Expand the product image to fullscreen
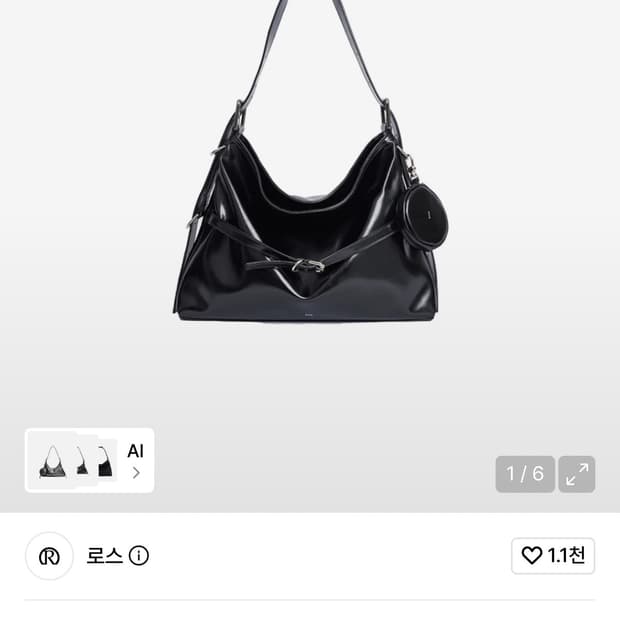Image resolution: width=620 pixels, height=620 pixels. click(x=577, y=474)
